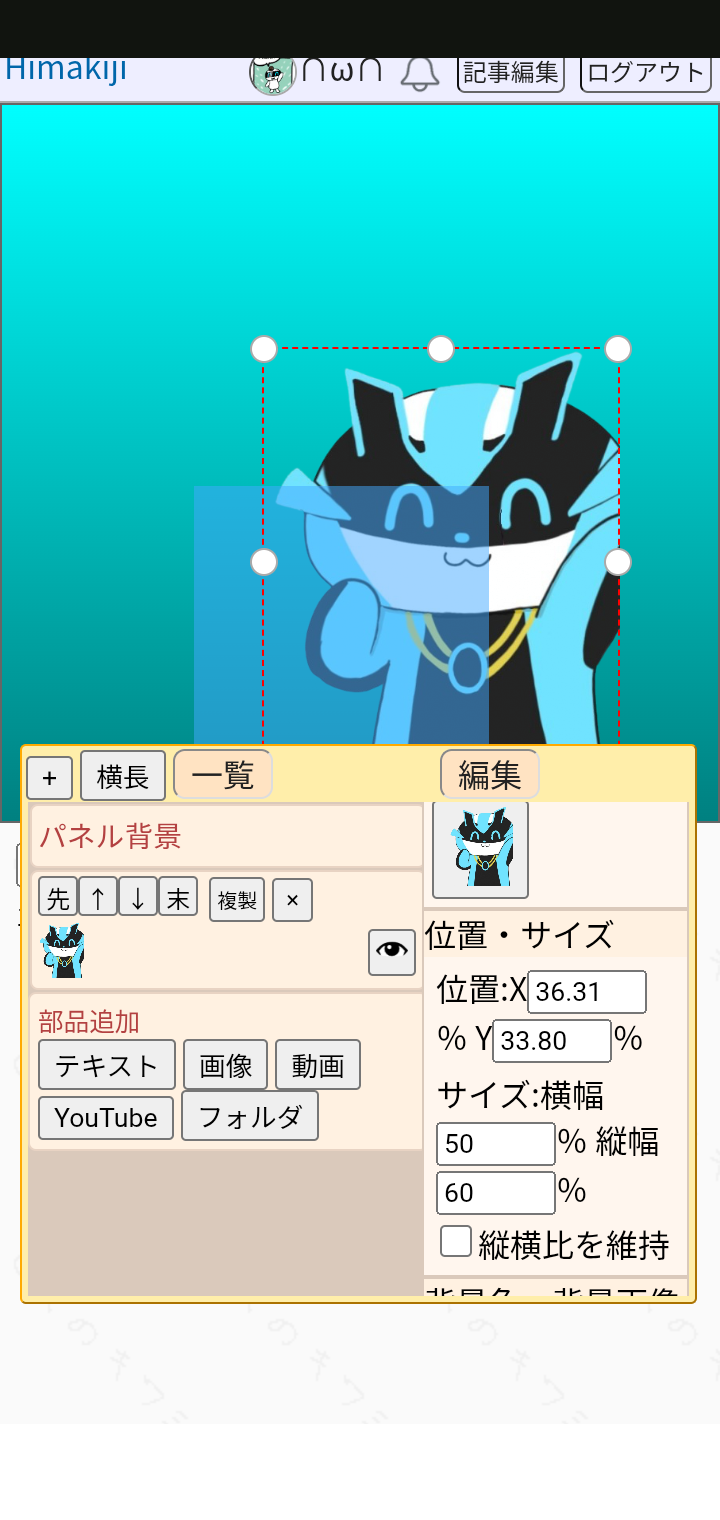Image resolution: width=720 pixels, height=1520 pixels.
Task: Delete the part with the × button
Action: pyautogui.click(x=293, y=900)
